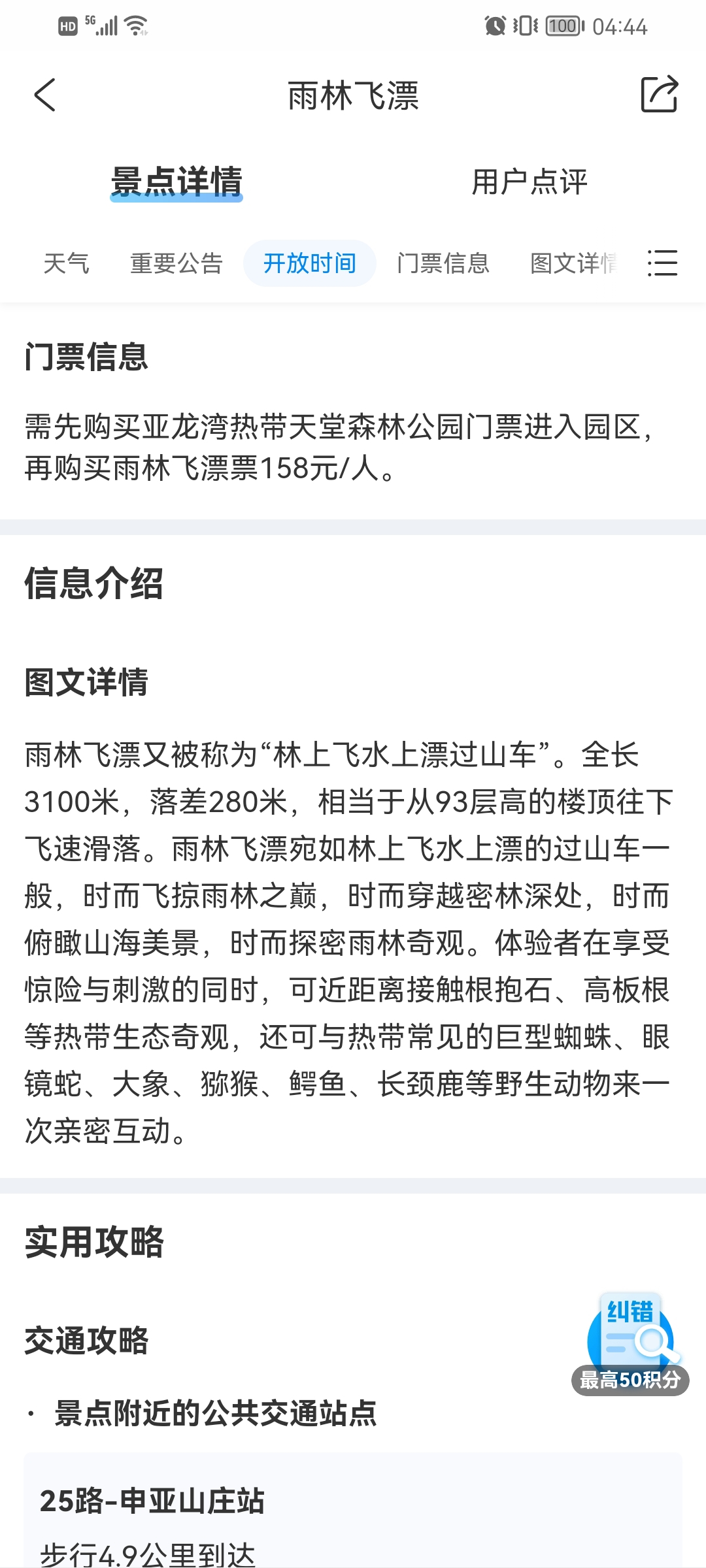Go back from the 雨林飞漂 page
The width and height of the screenshot is (706, 1568).
click(x=44, y=95)
